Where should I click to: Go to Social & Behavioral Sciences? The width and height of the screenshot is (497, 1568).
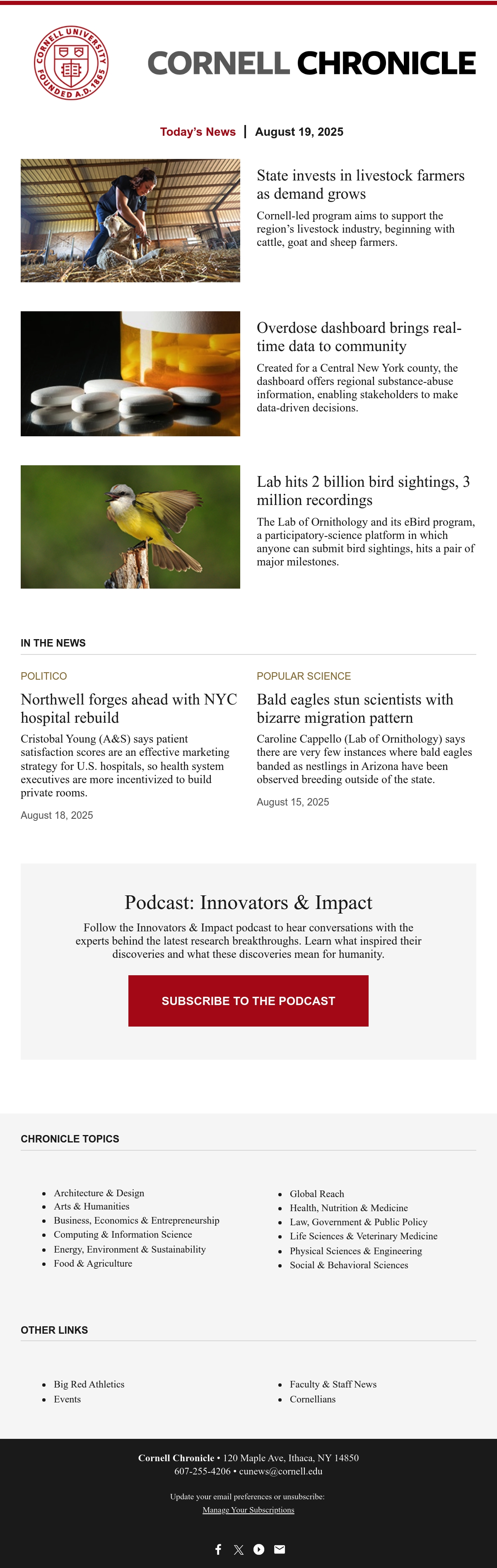[348, 1265]
